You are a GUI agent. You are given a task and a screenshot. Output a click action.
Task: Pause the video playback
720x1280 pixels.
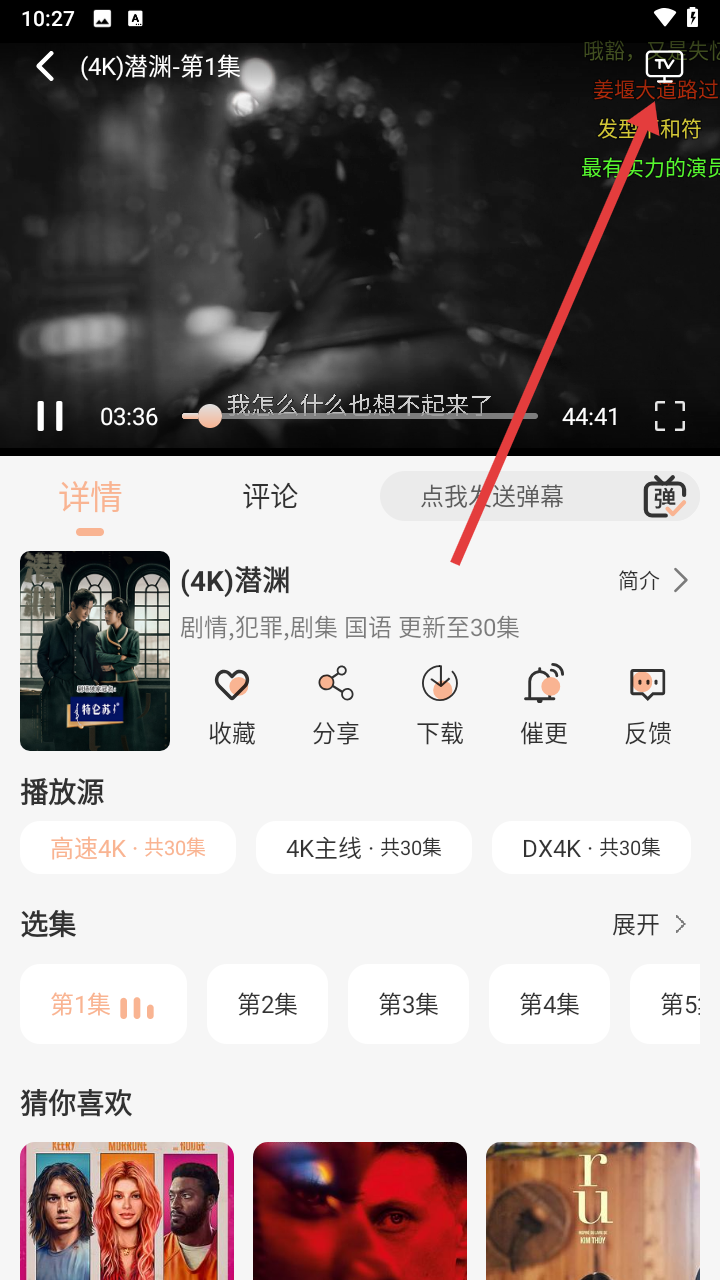click(50, 416)
